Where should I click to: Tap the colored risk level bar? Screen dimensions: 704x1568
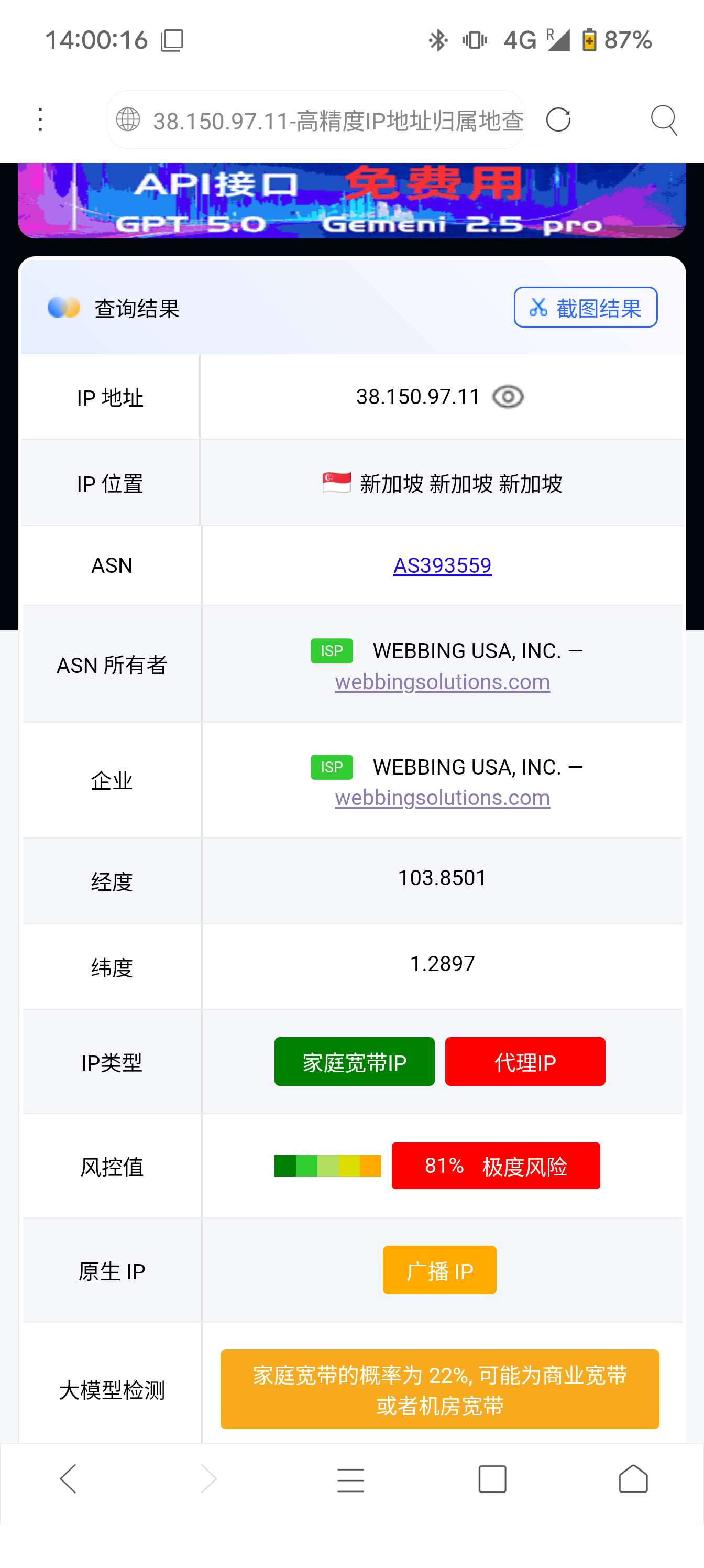(x=327, y=1166)
